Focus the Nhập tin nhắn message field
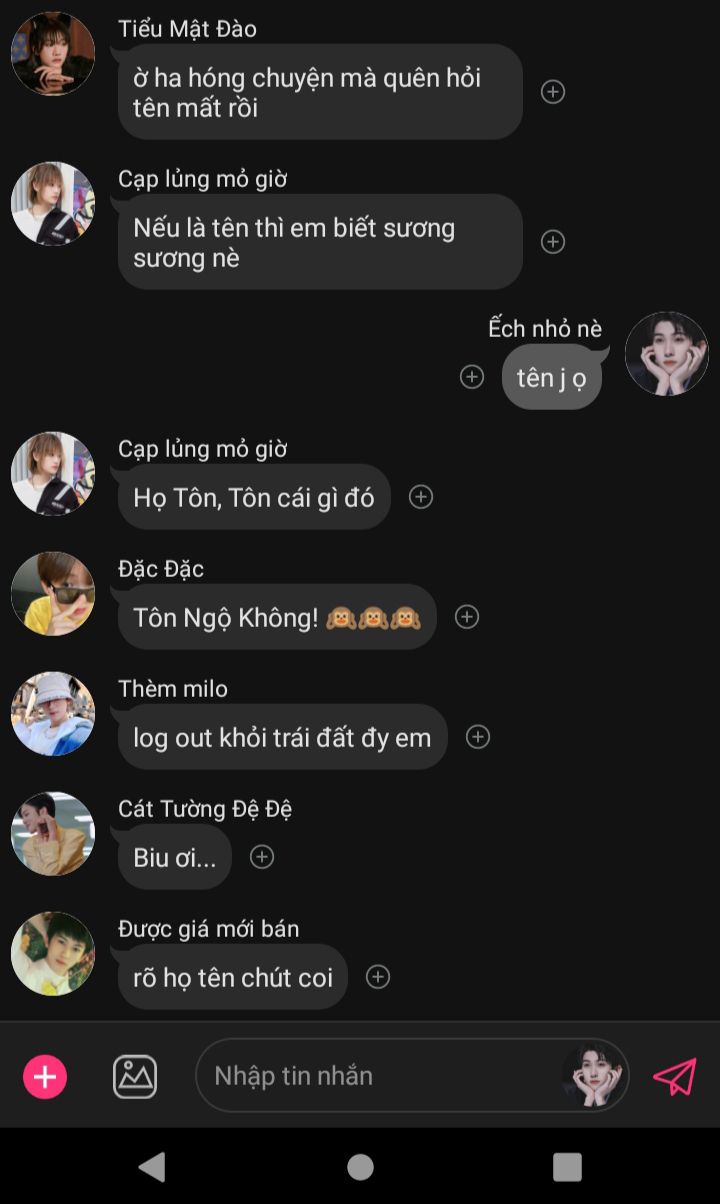The image size is (720, 1204). pyautogui.click(x=380, y=1076)
